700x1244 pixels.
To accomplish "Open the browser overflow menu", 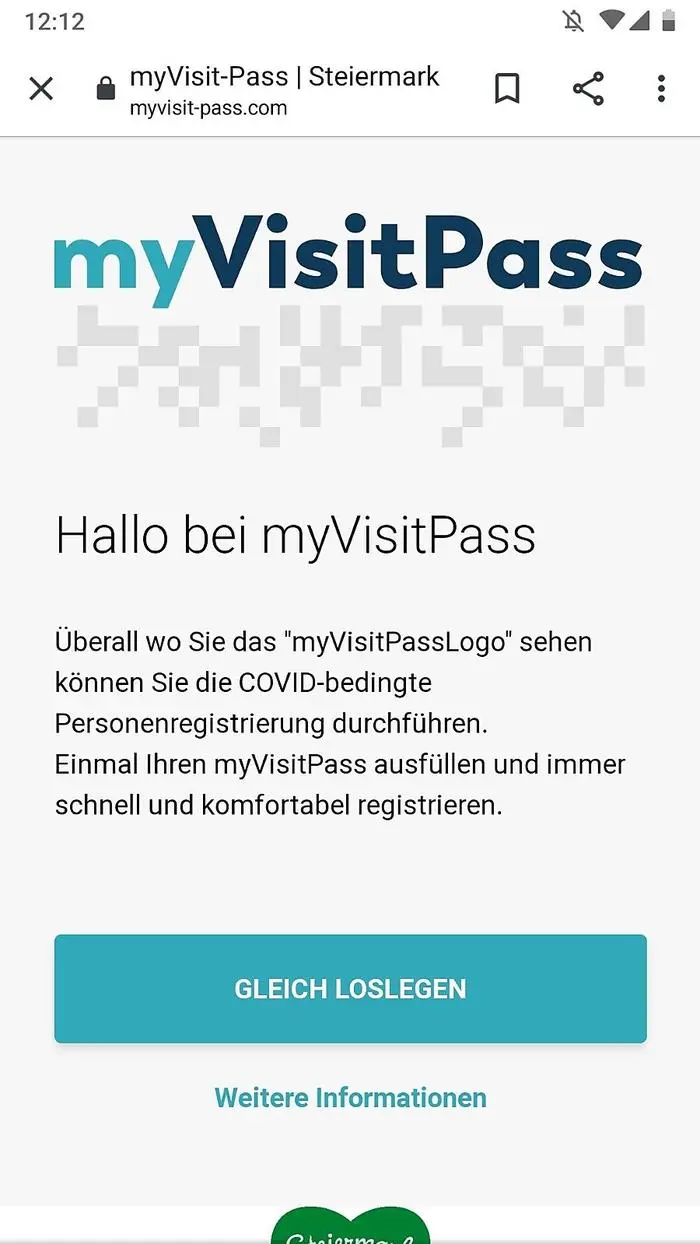I will coord(661,90).
